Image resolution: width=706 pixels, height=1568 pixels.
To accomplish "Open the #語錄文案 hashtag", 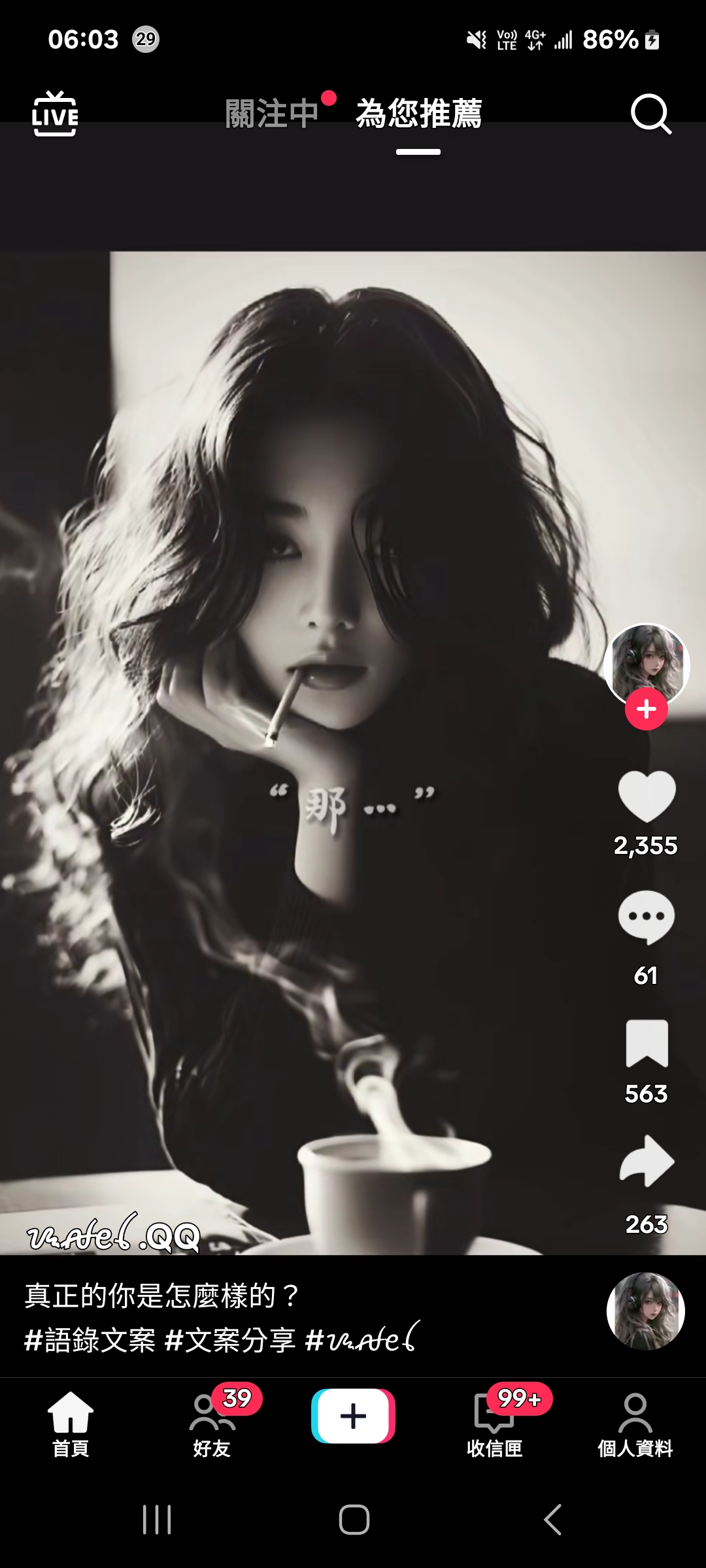I will (x=90, y=1341).
